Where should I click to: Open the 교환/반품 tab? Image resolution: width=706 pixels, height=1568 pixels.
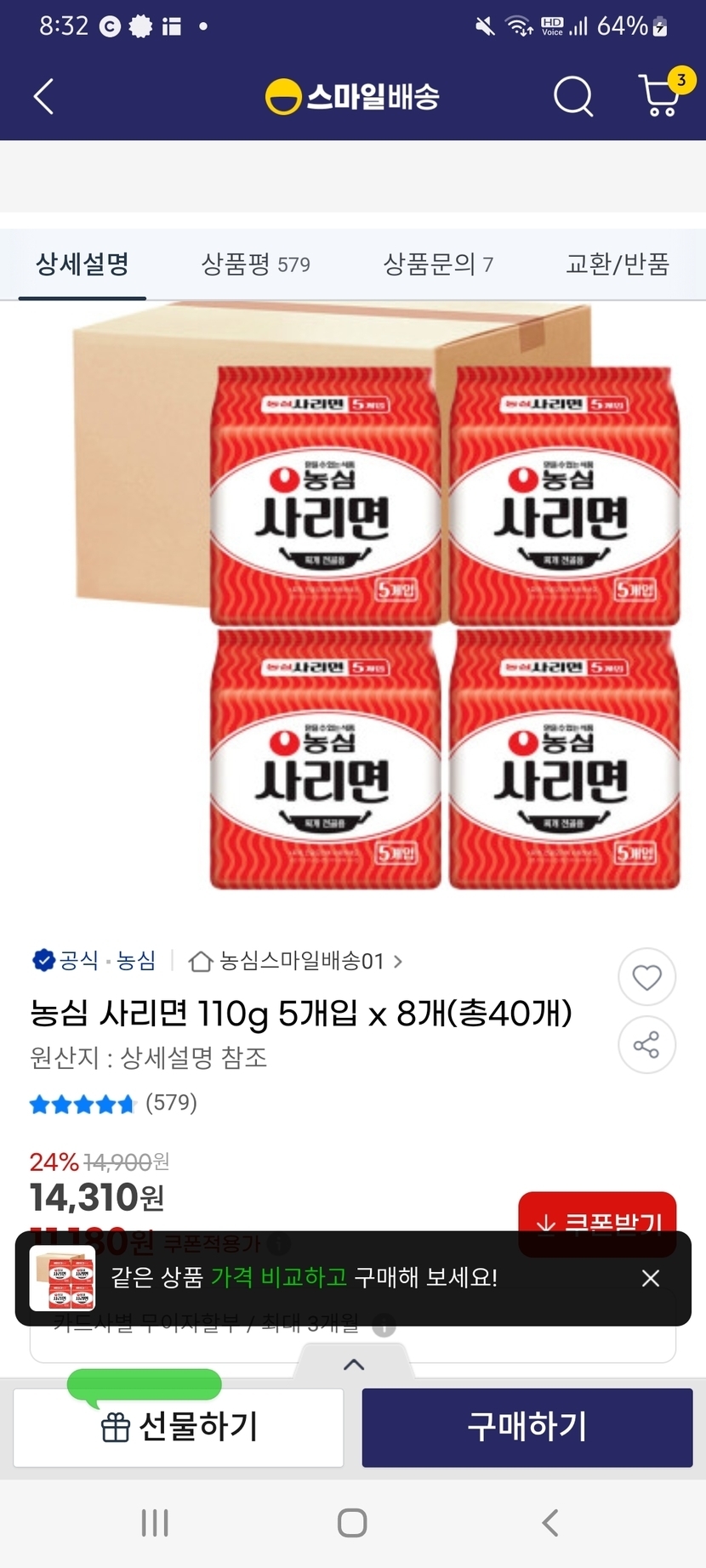(x=618, y=264)
